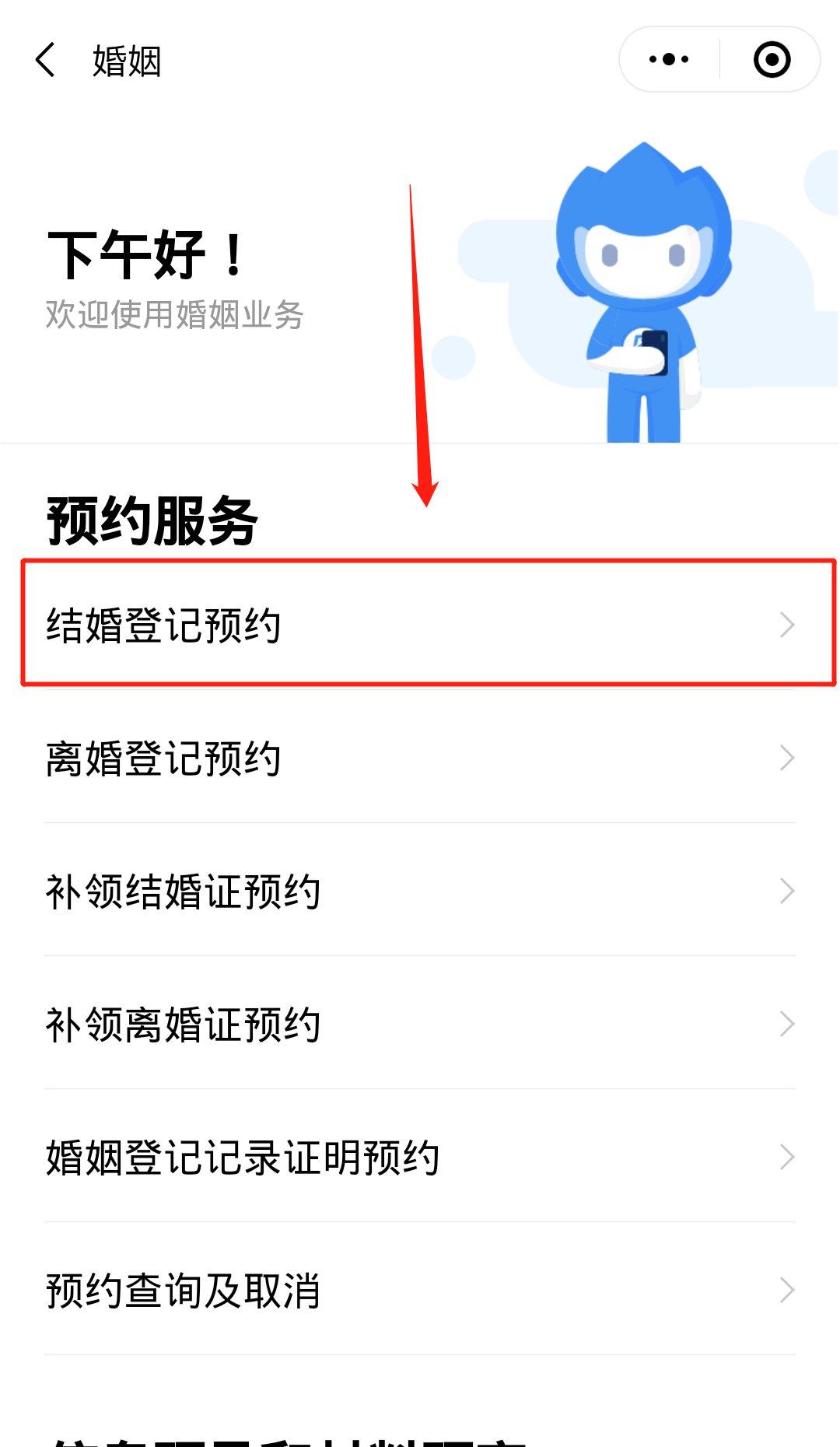
Task: Go back from the 婚姻 page
Action: pyautogui.click(x=46, y=60)
